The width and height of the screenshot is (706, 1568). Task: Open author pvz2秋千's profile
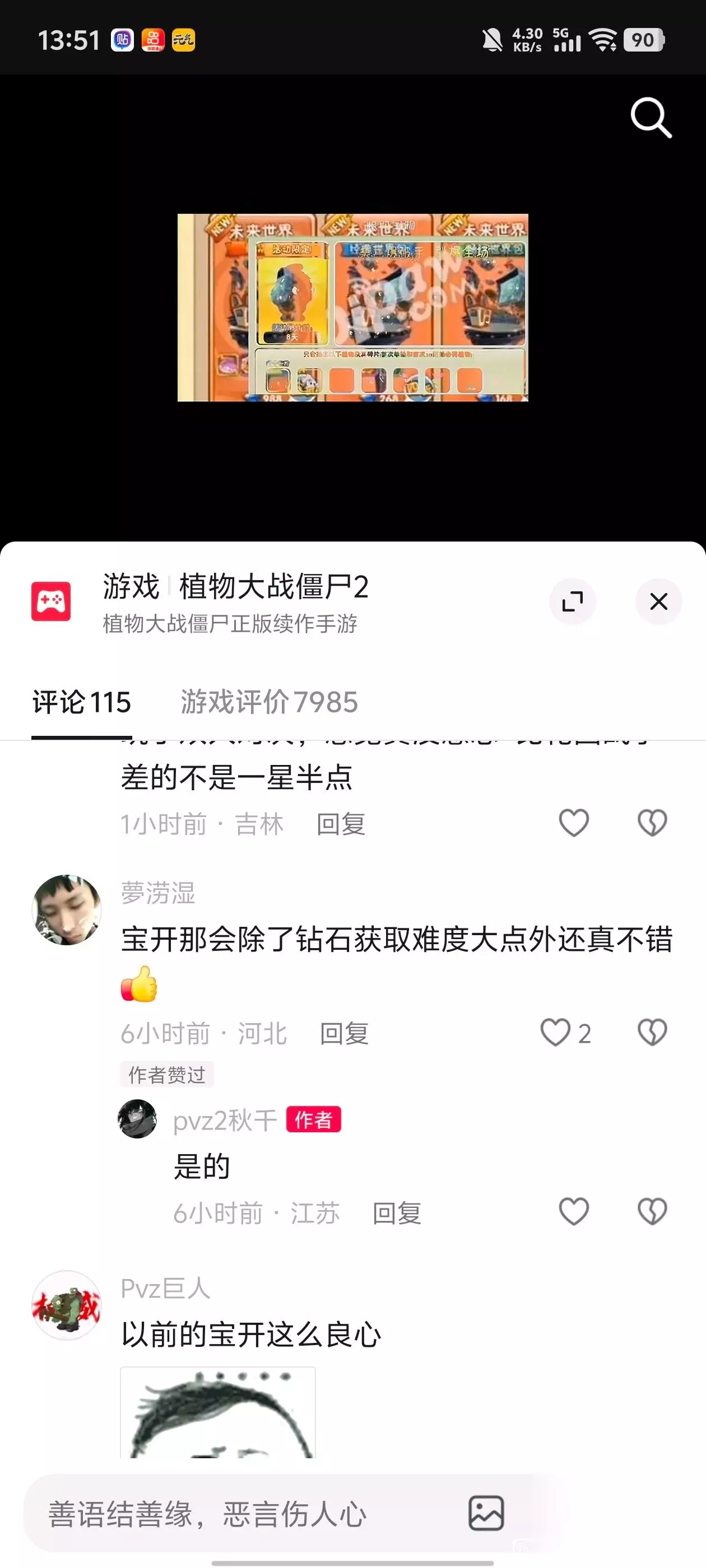[137, 1119]
